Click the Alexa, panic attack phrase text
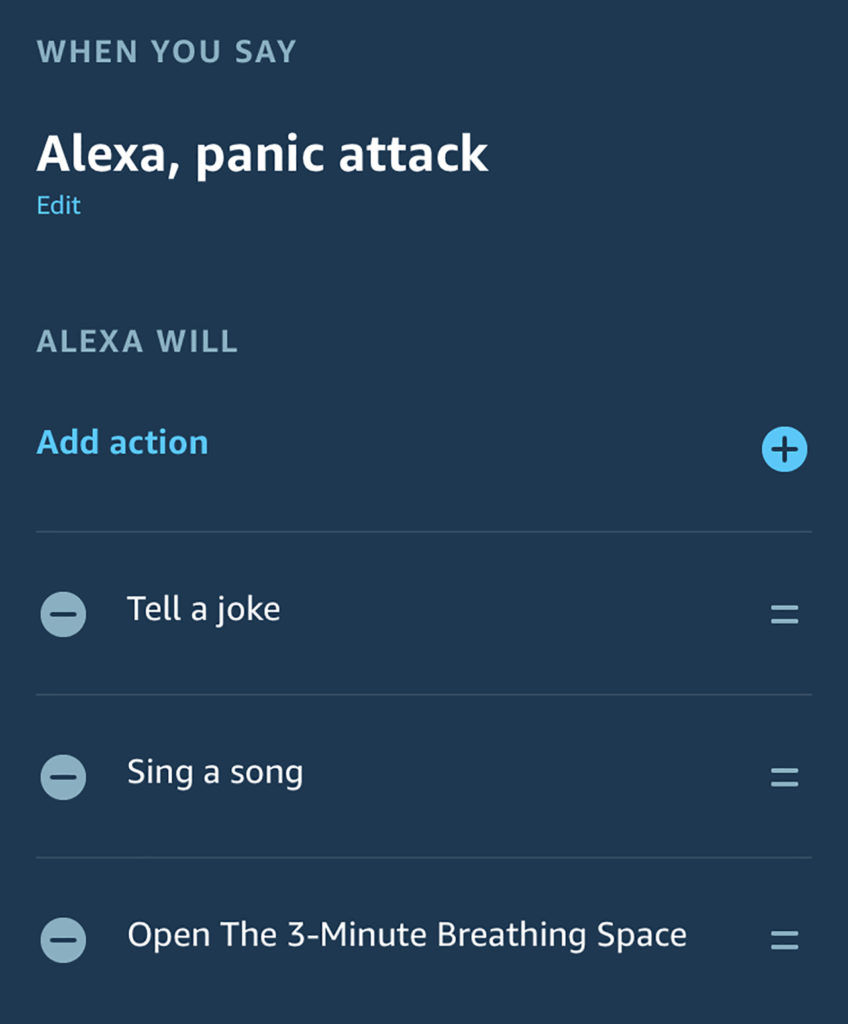The height and width of the screenshot is (1024, 848). tap(262, 152)
